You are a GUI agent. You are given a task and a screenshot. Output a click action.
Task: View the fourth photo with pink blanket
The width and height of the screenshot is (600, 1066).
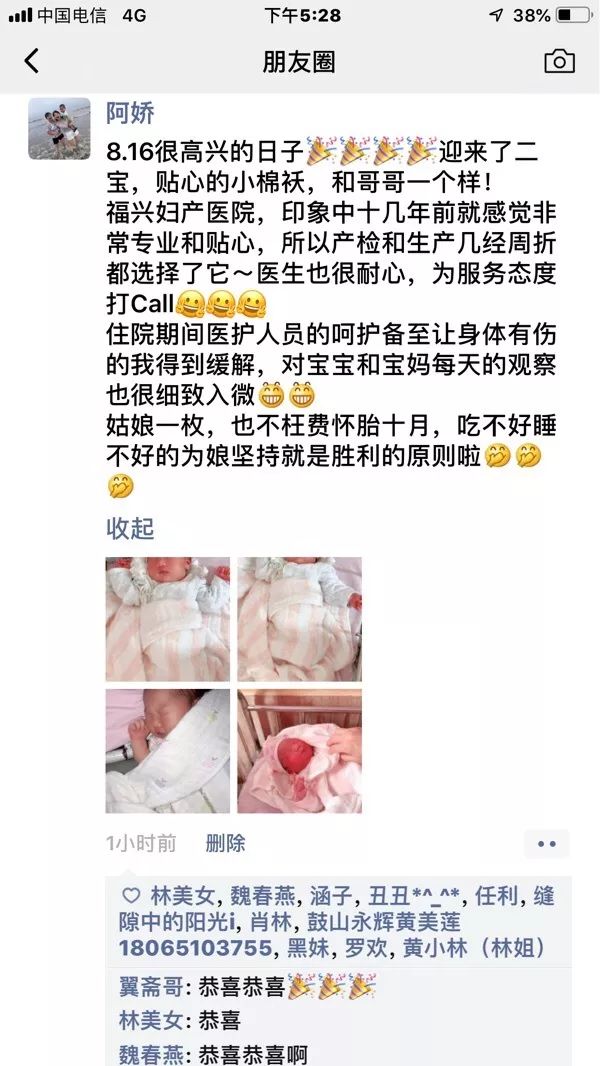[x=299, y=751]
